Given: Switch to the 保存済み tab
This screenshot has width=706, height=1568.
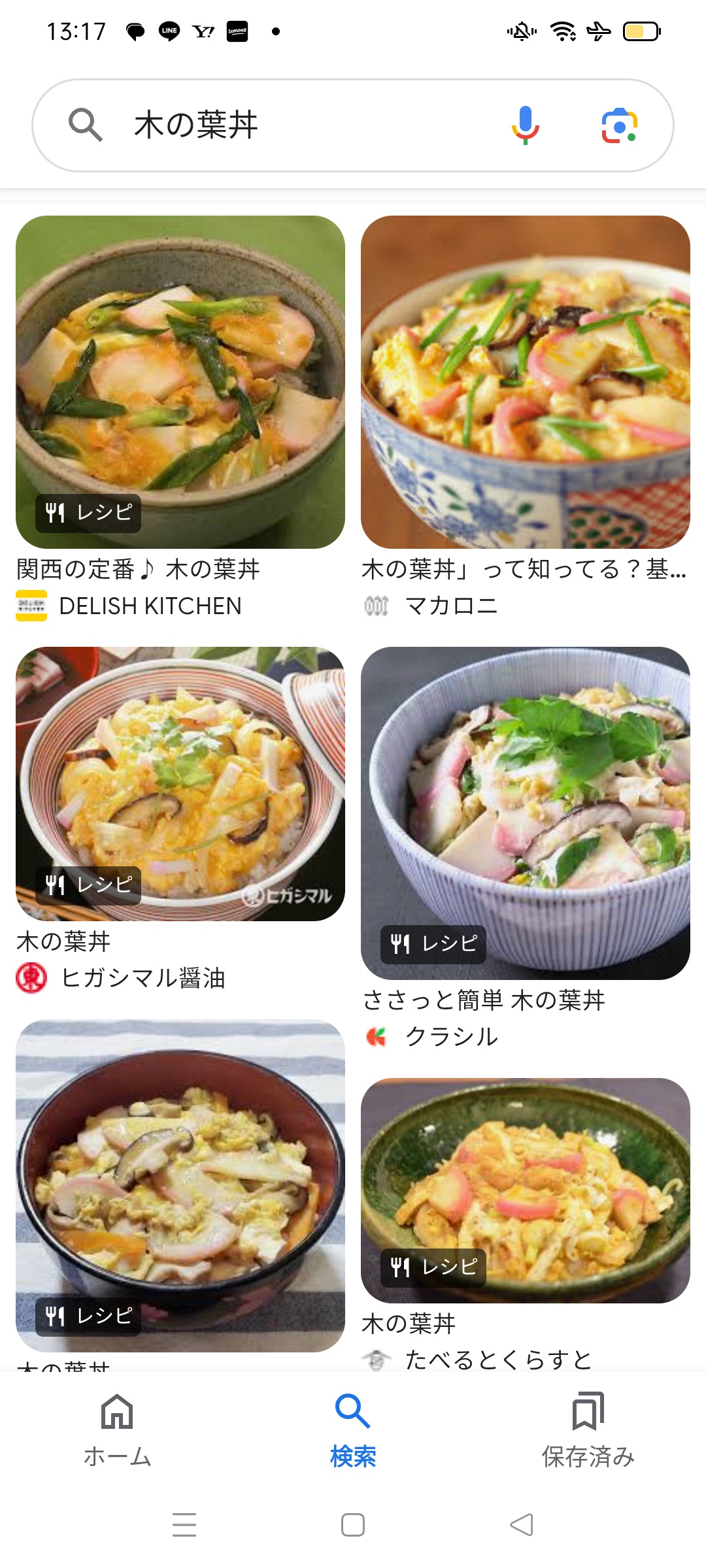Looking at the screenshot, I should tap(588, 1429).
